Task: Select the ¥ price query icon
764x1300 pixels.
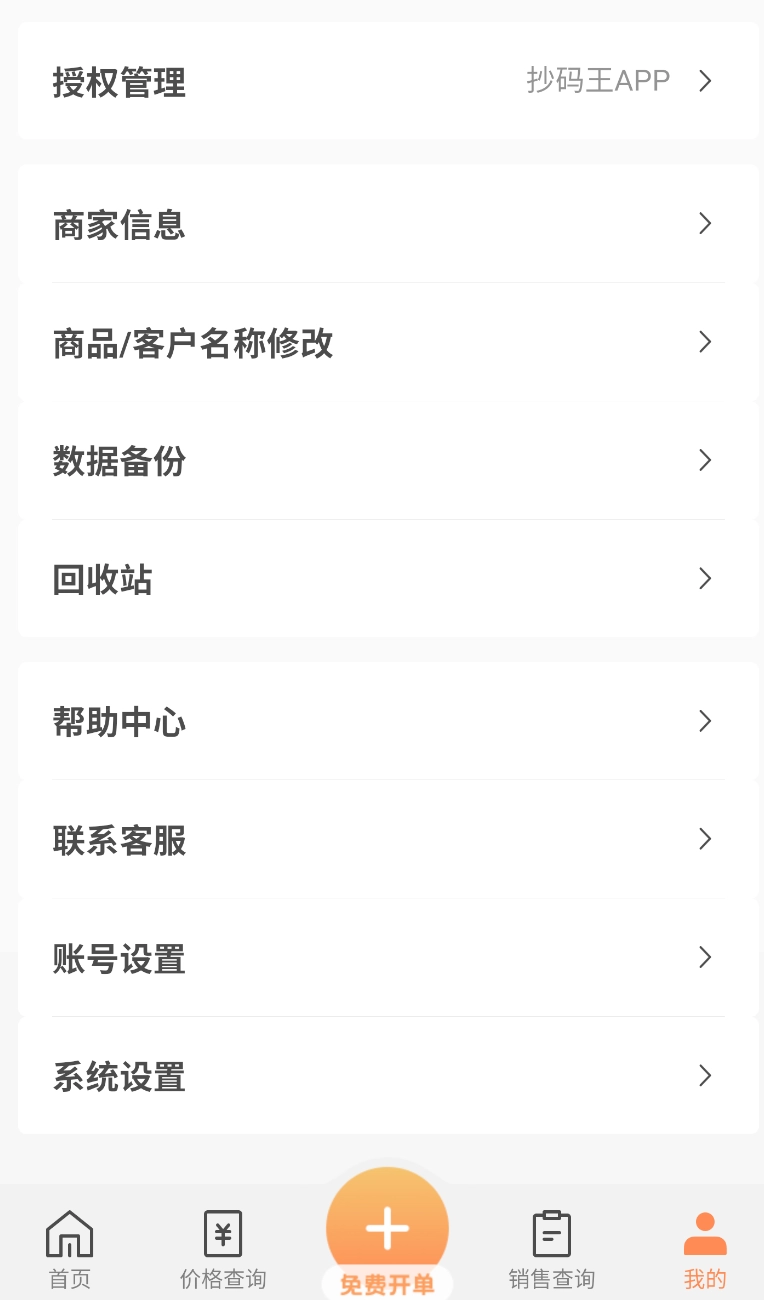Action: tap(222, 1232)
